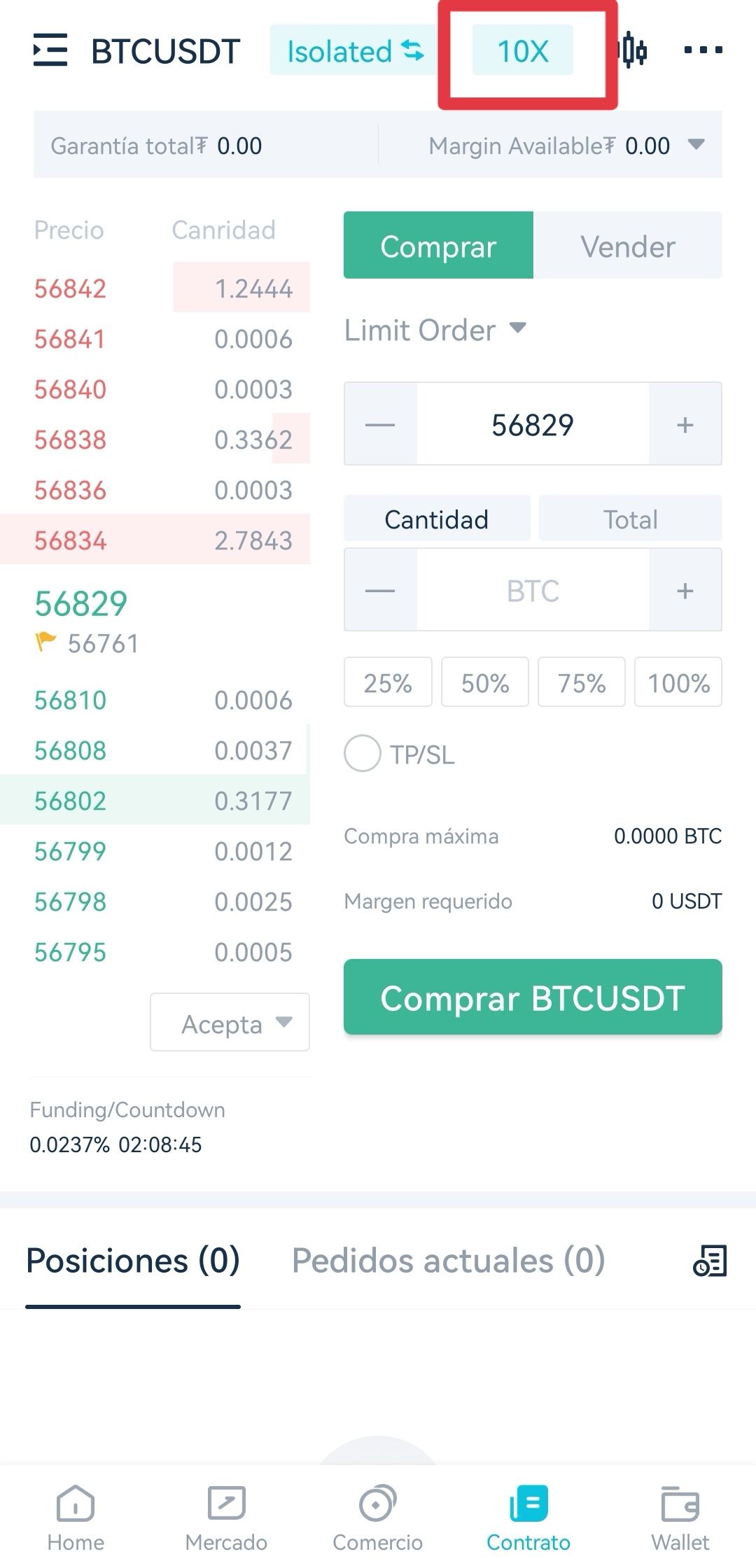The image size is (756, 1568).
Task: Switch to Pedidos actuales (0) tab
Action: pyautogui.click(x=449, y=1261)
